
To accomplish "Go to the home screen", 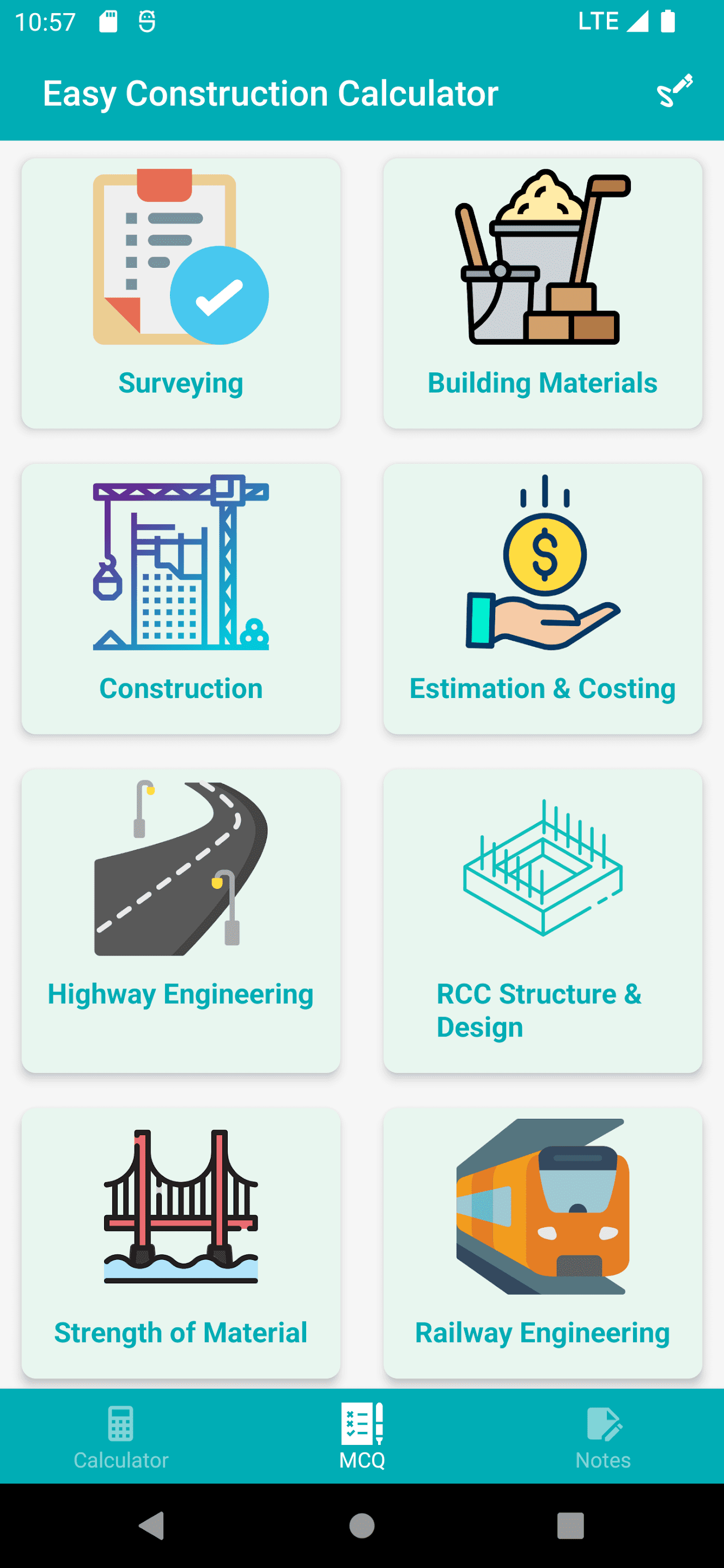I will (362, 1526).
